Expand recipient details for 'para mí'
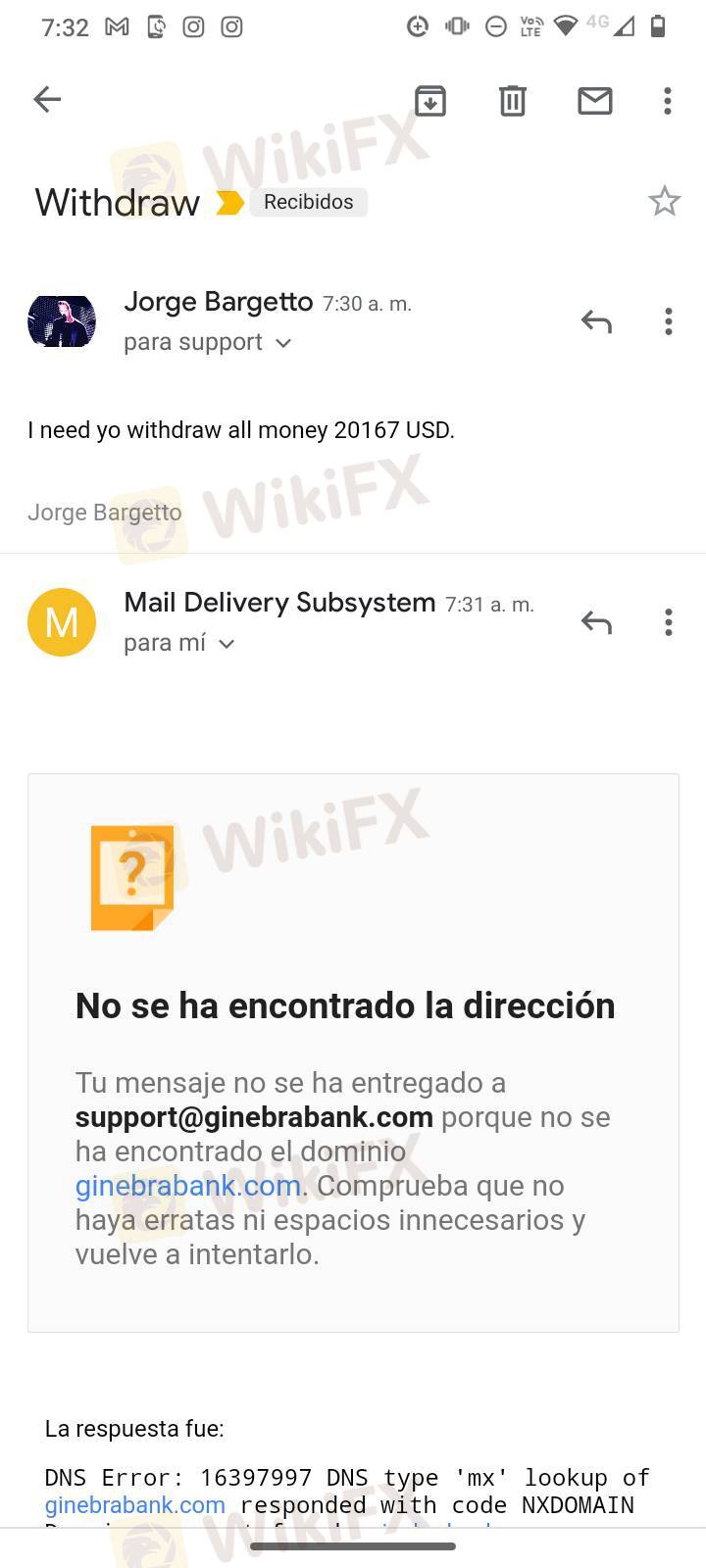This screenshot has width=706, height=1568. coord(227,644)
